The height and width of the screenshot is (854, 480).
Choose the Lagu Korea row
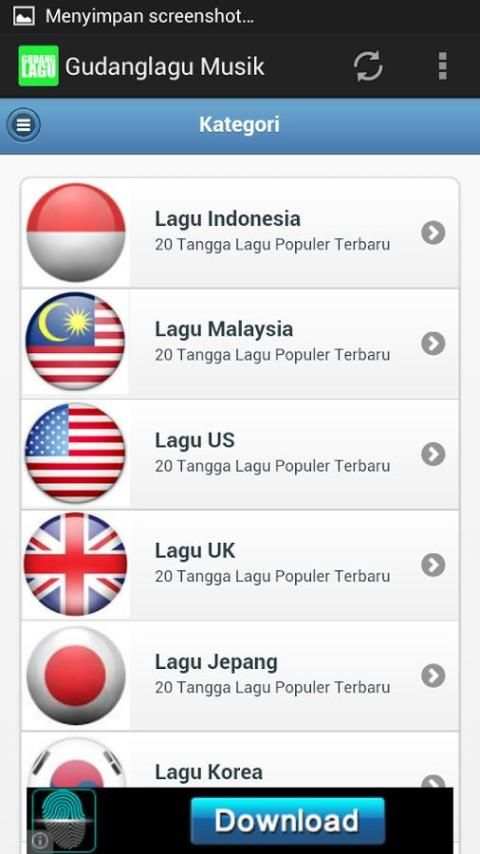pos(240,759)
